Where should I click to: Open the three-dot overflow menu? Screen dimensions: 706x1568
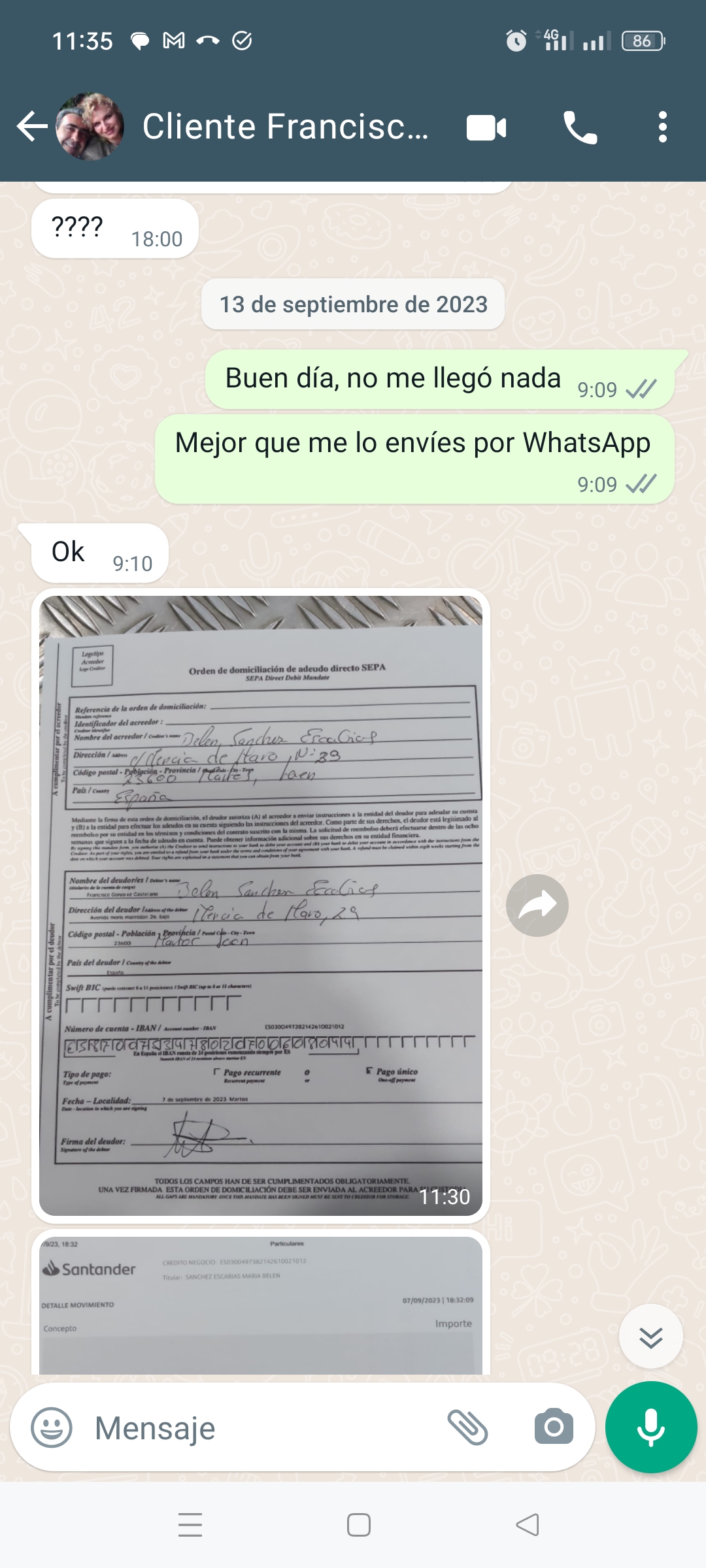[662, 127]
